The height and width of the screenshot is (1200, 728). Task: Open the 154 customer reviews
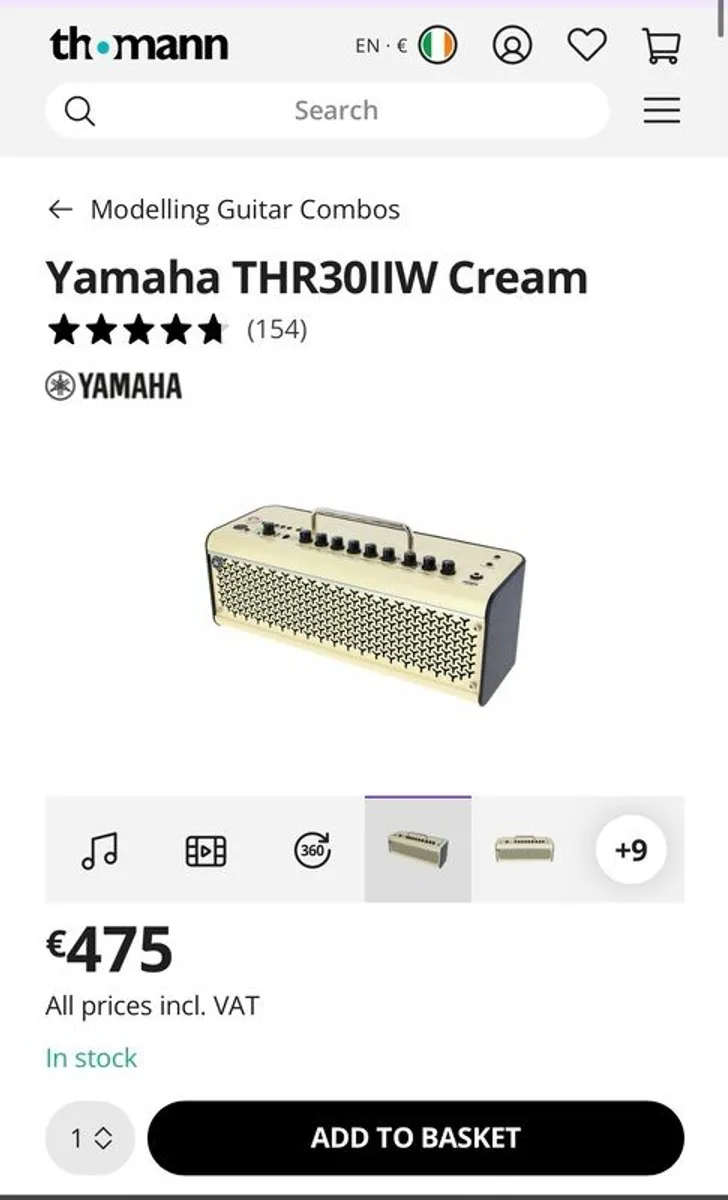277,329
